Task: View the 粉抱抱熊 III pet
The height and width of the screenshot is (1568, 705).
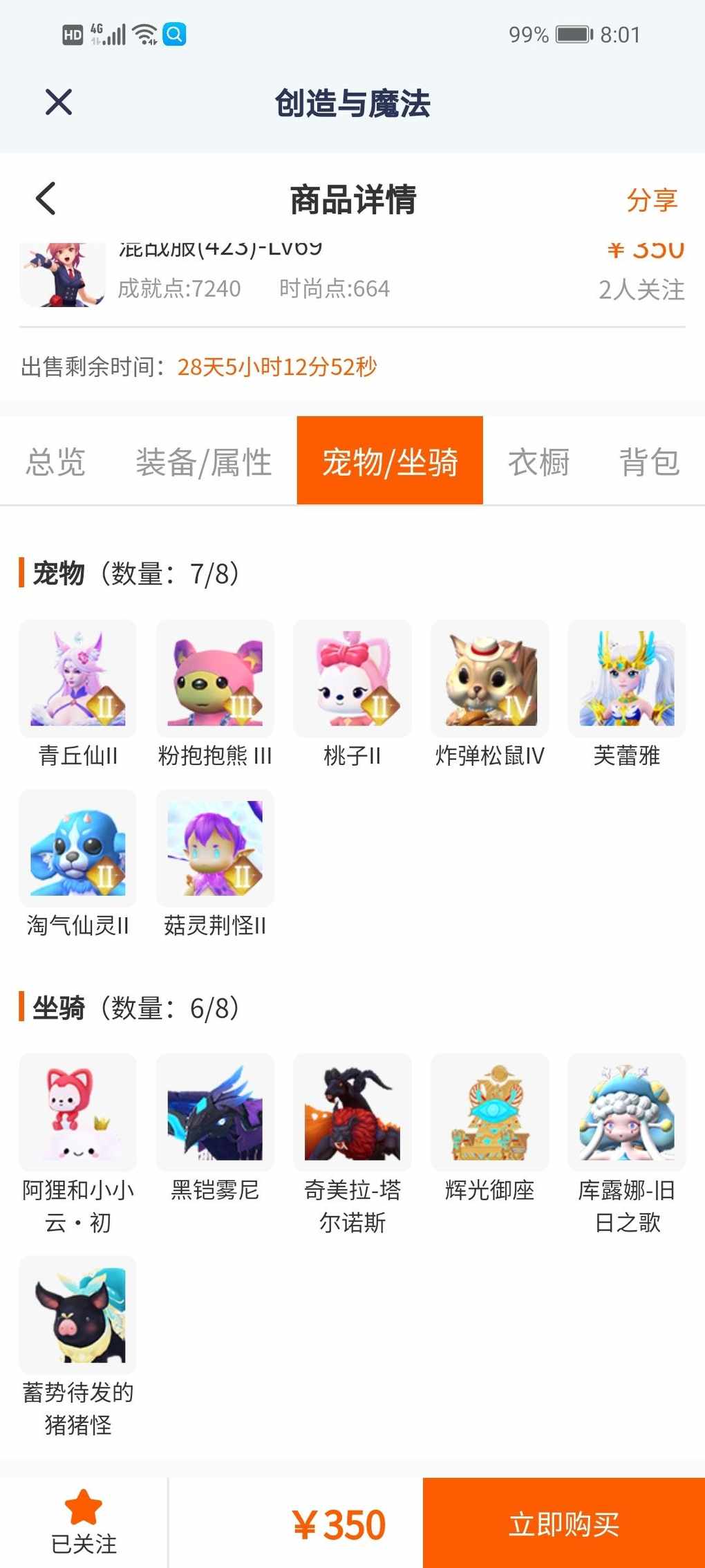Action: click(x=215, y=679)
